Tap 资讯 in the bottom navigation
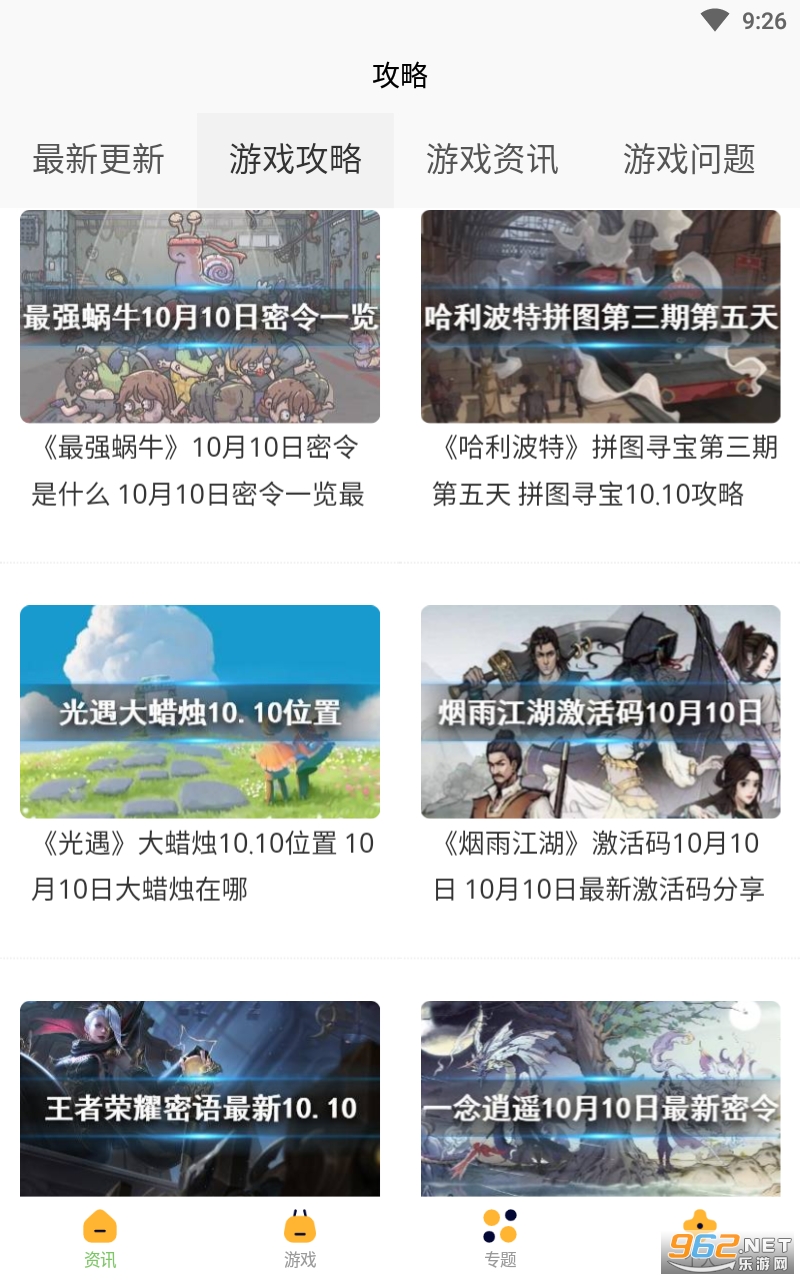This screenshot has height=1280, width=800. (100, 1238)
